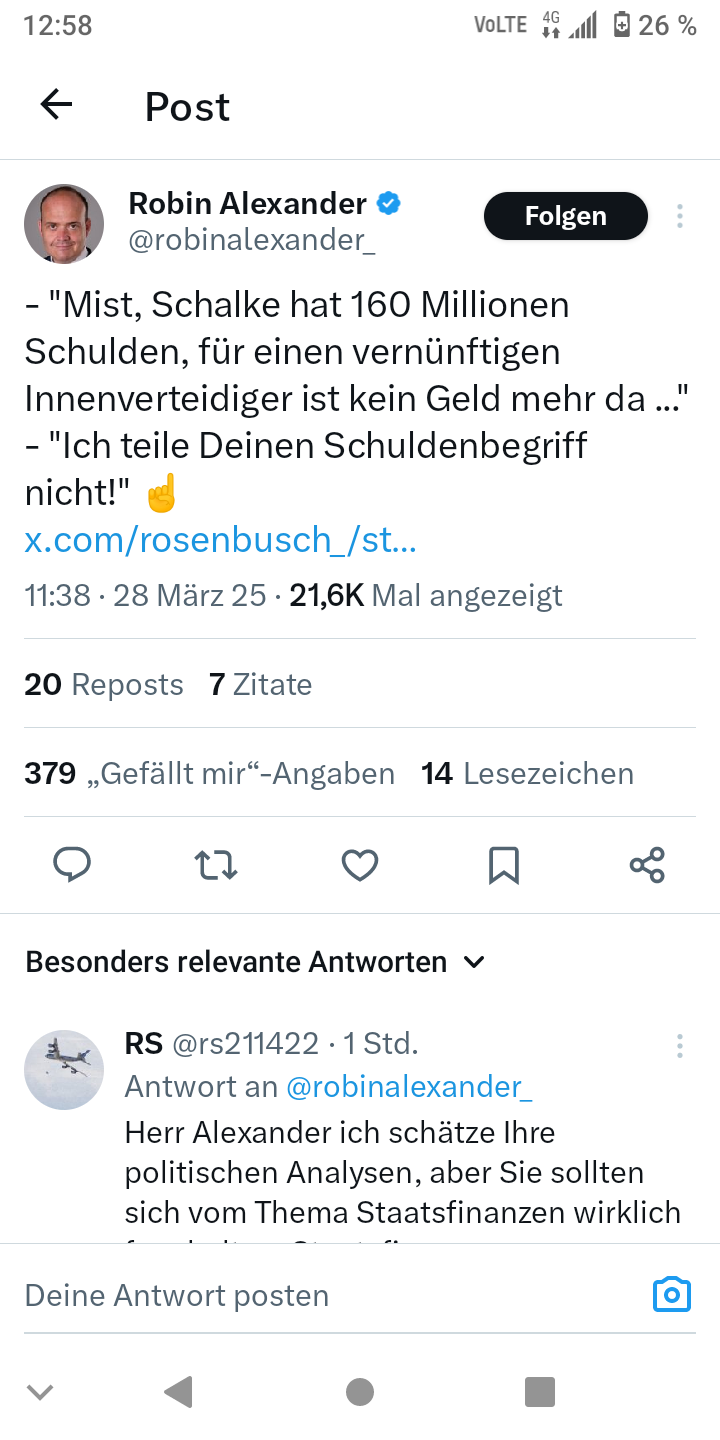Share the post
This screenshot has height=1440, width=720.
tap(648, 865)
